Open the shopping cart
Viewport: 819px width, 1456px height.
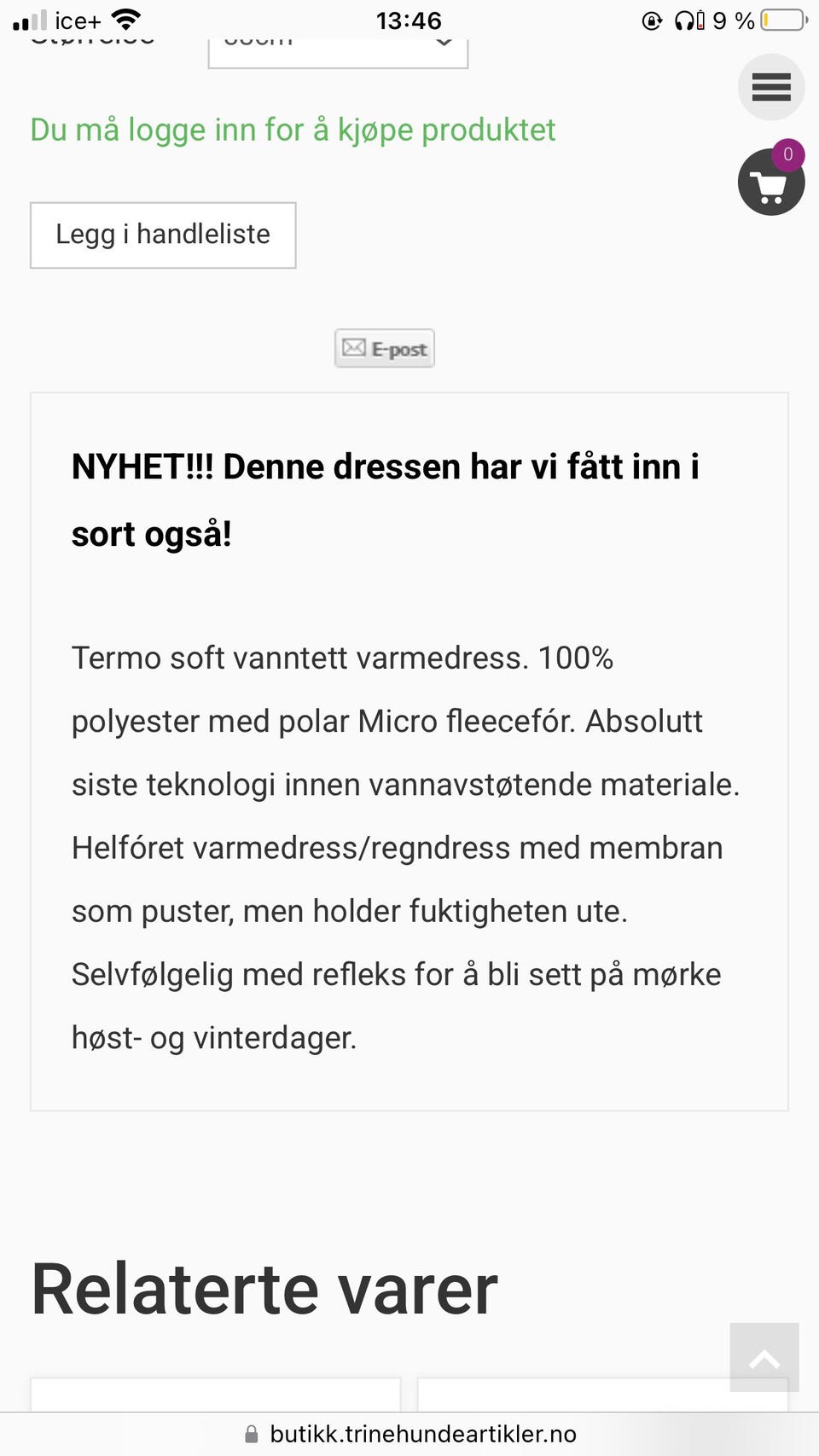click(770, 186)
